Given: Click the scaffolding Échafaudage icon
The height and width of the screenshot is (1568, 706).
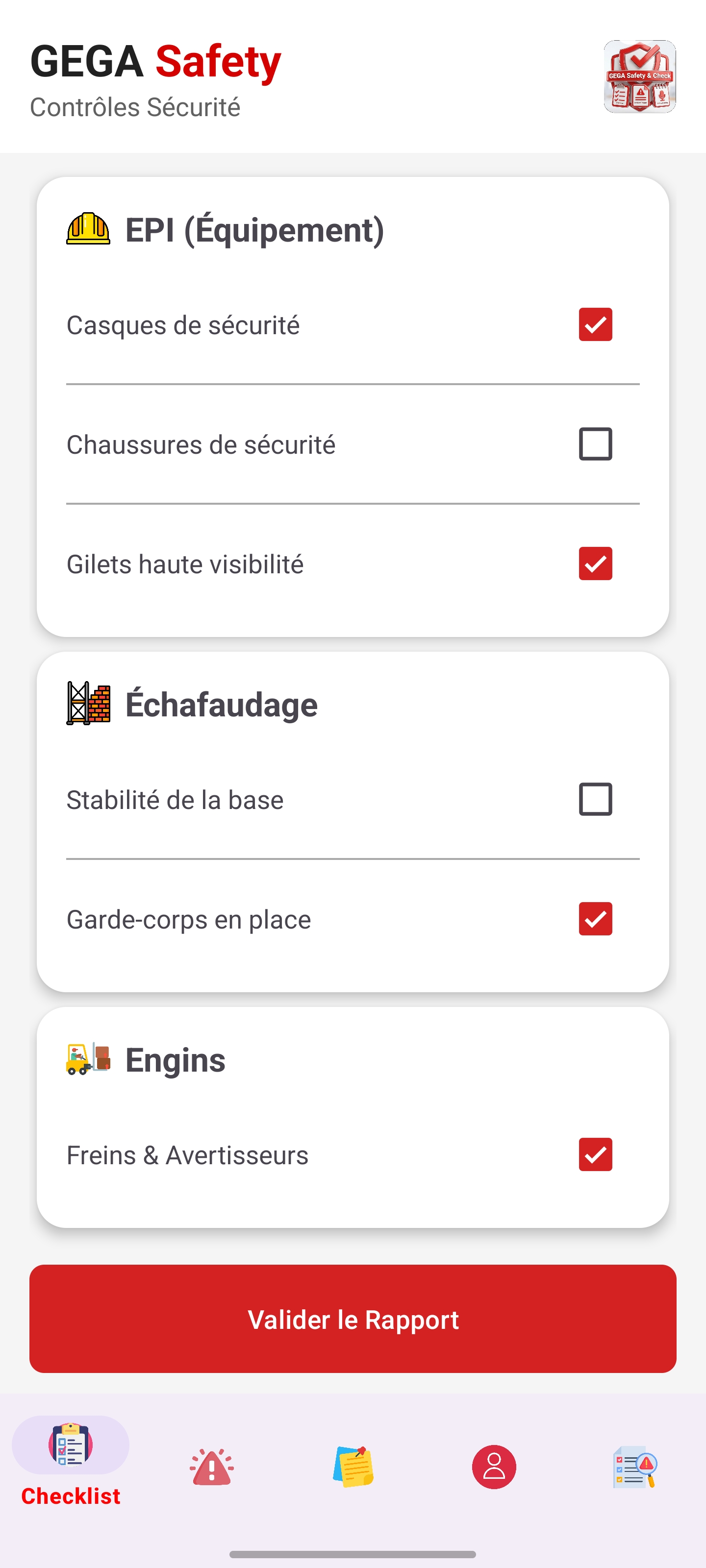Looking at the screenshot, I should click(88, 703).
